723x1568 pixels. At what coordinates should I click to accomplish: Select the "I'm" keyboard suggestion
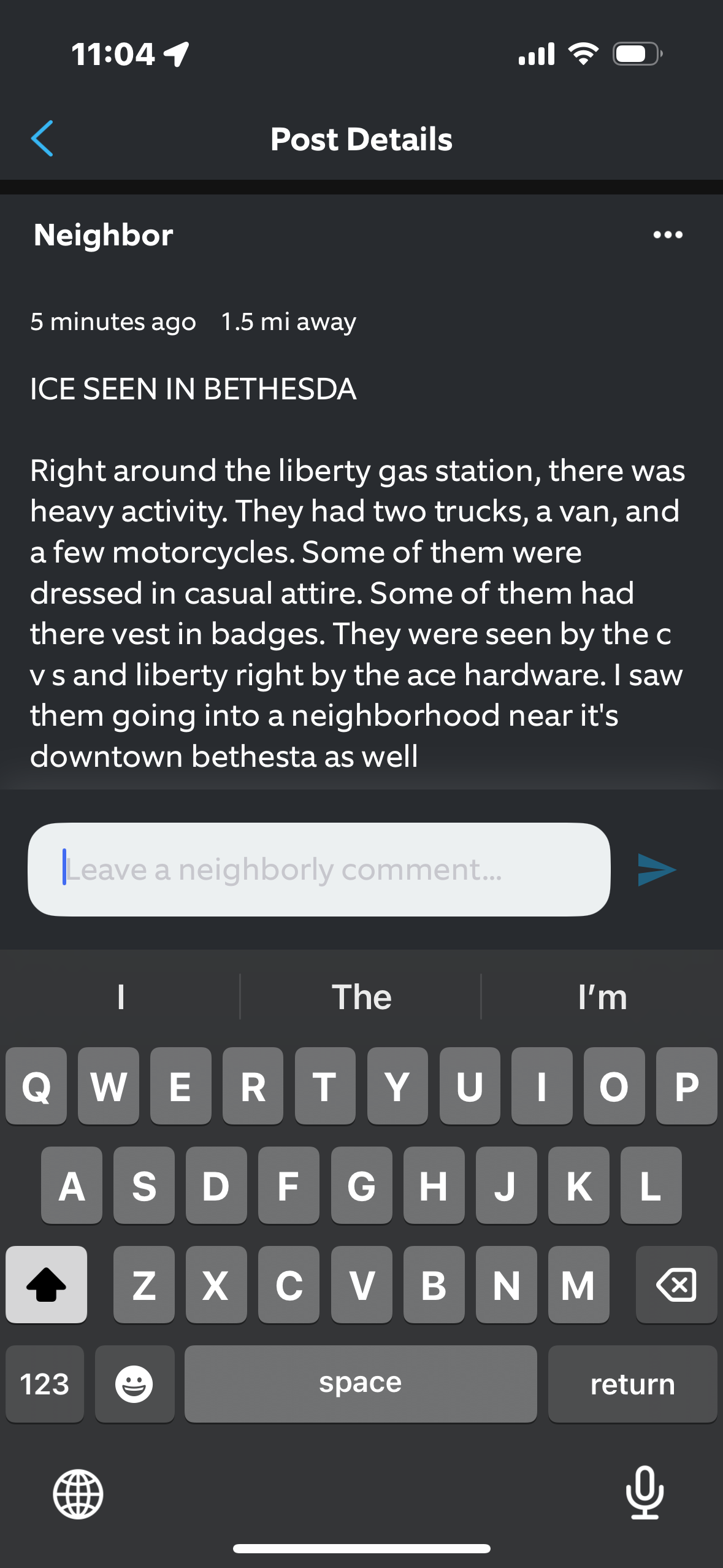pyautogui.click(x=602, y=997)
